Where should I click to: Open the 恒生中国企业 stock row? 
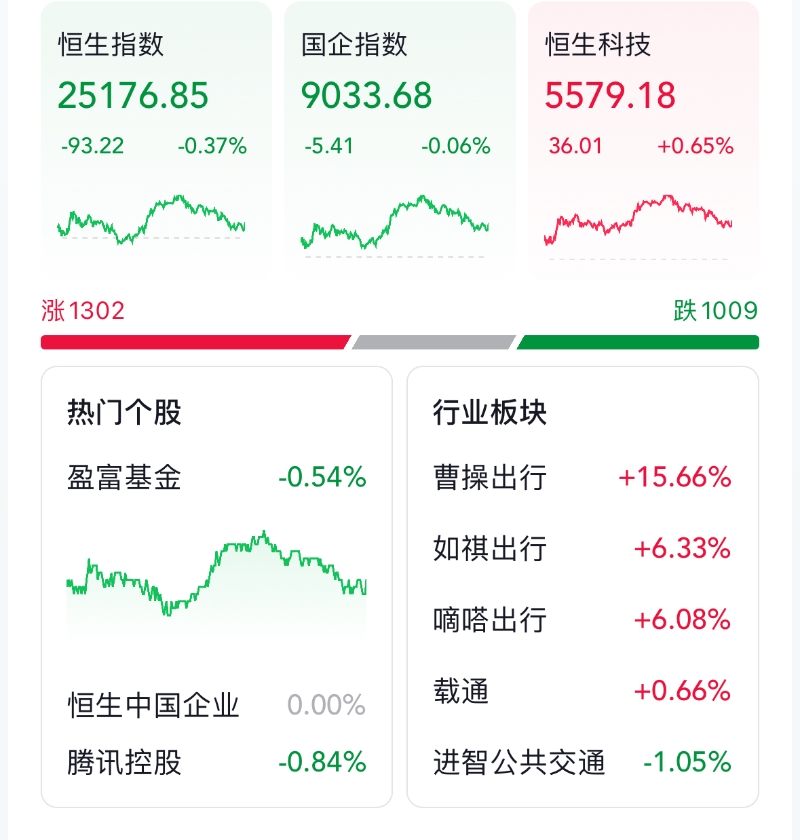216,706
